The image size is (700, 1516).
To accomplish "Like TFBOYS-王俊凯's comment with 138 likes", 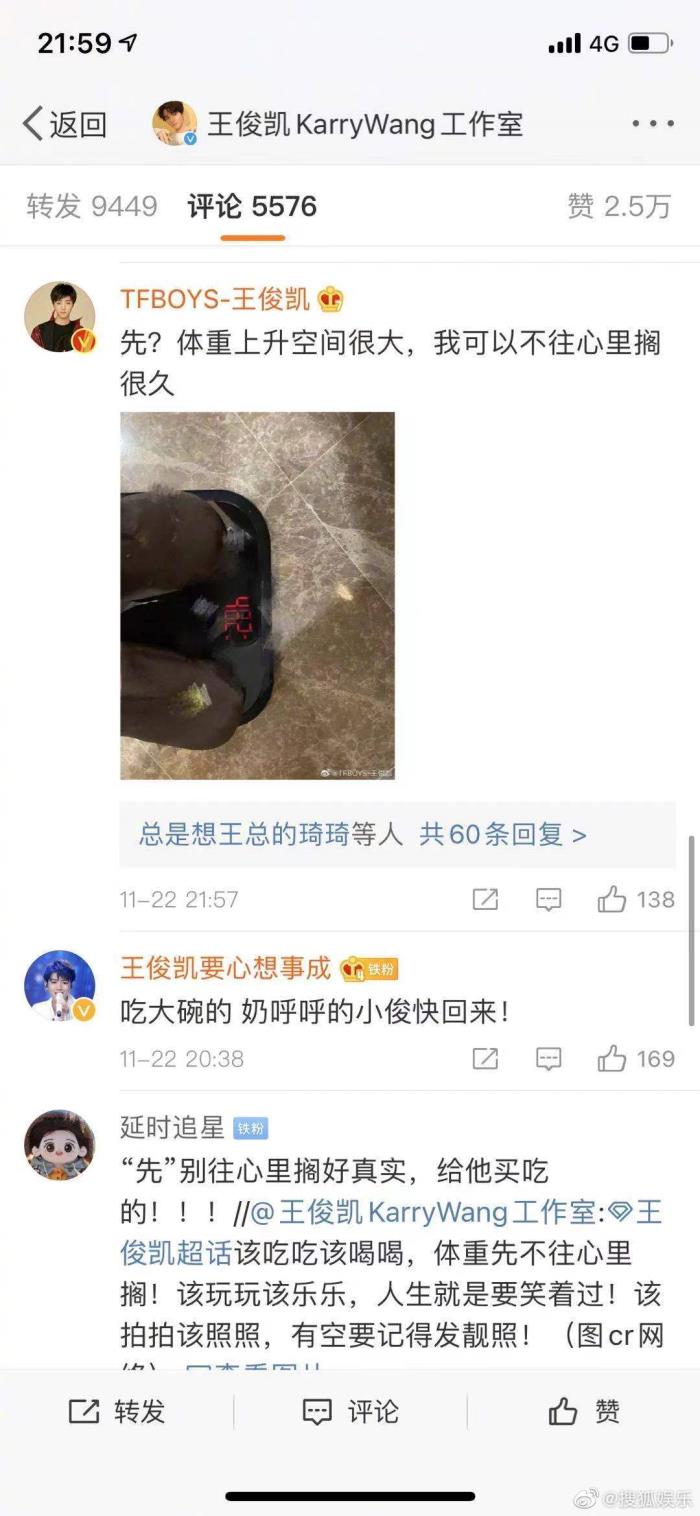I will pyautogui.click(x=635, y=899).
